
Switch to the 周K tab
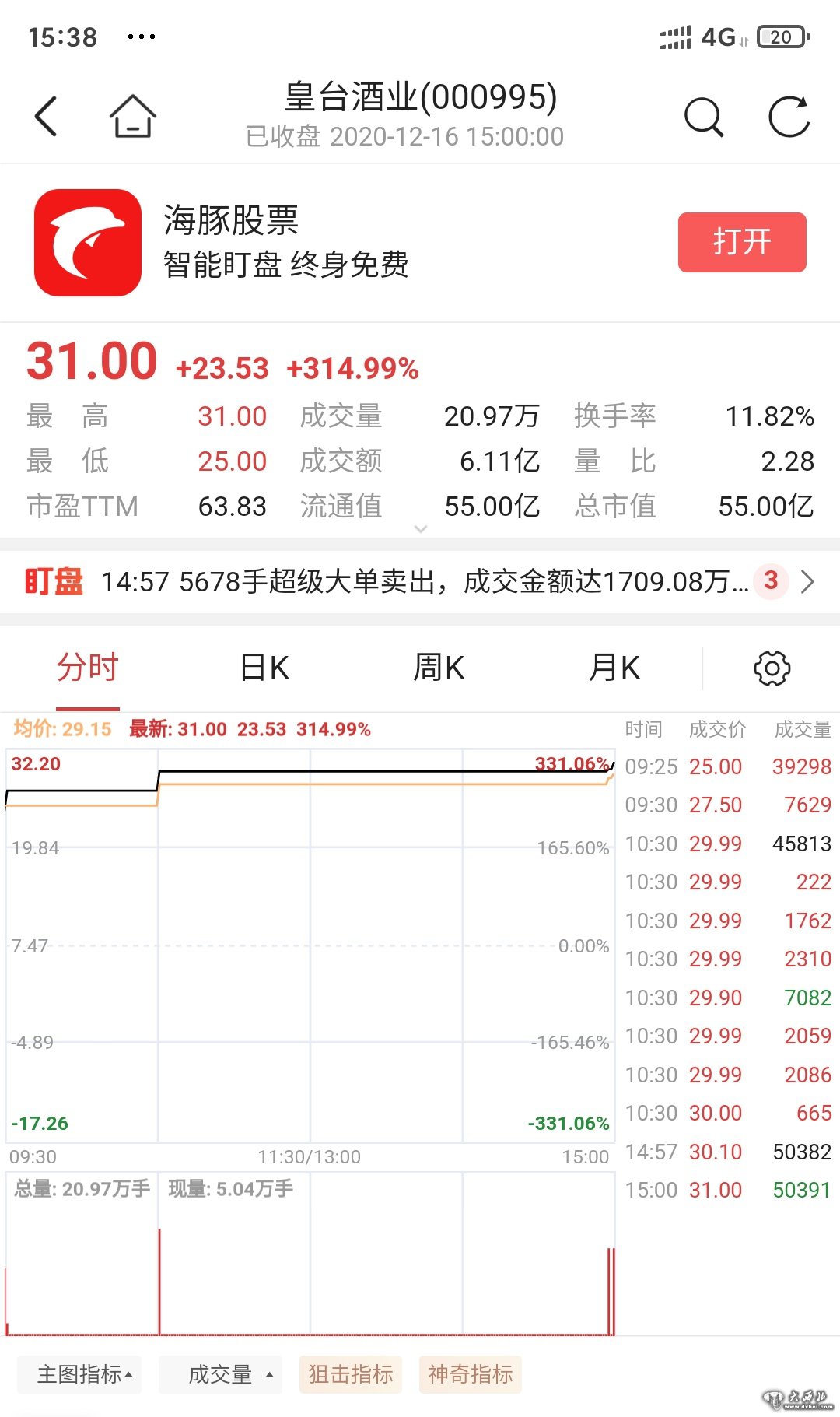(x=439, y=668)
